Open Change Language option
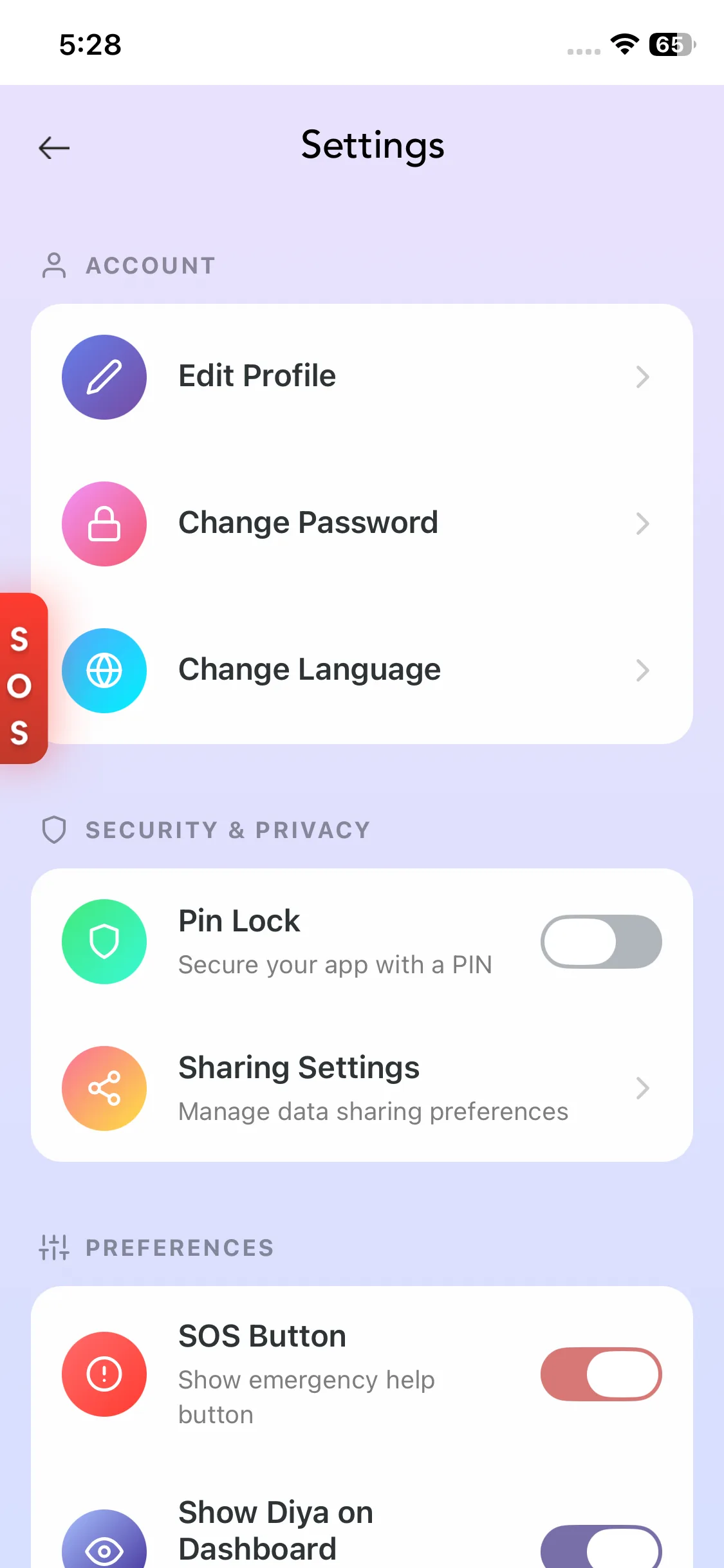The image size is (724, 1568). click(x=362, y=671)
